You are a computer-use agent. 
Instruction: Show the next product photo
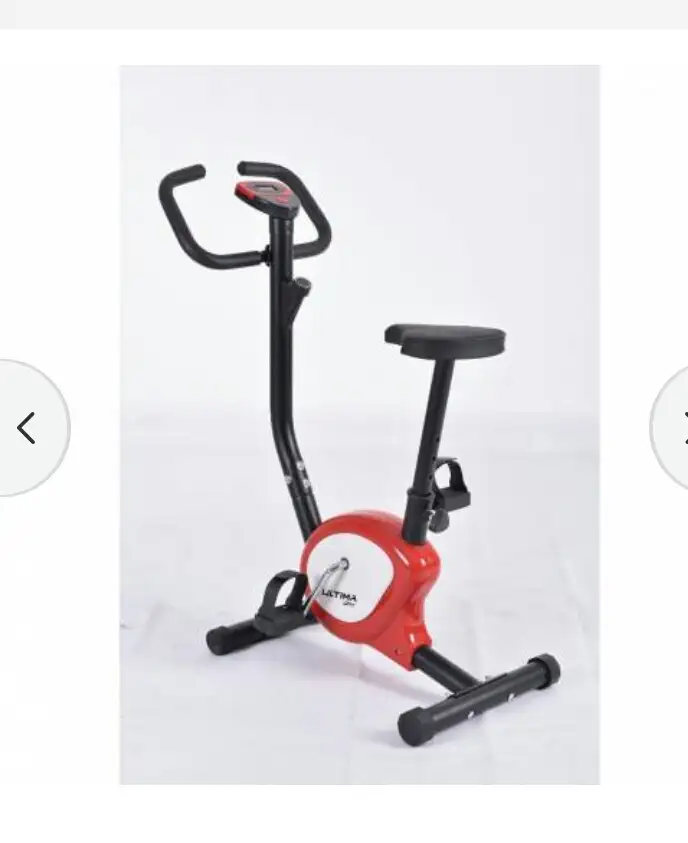tap(674, 428)
